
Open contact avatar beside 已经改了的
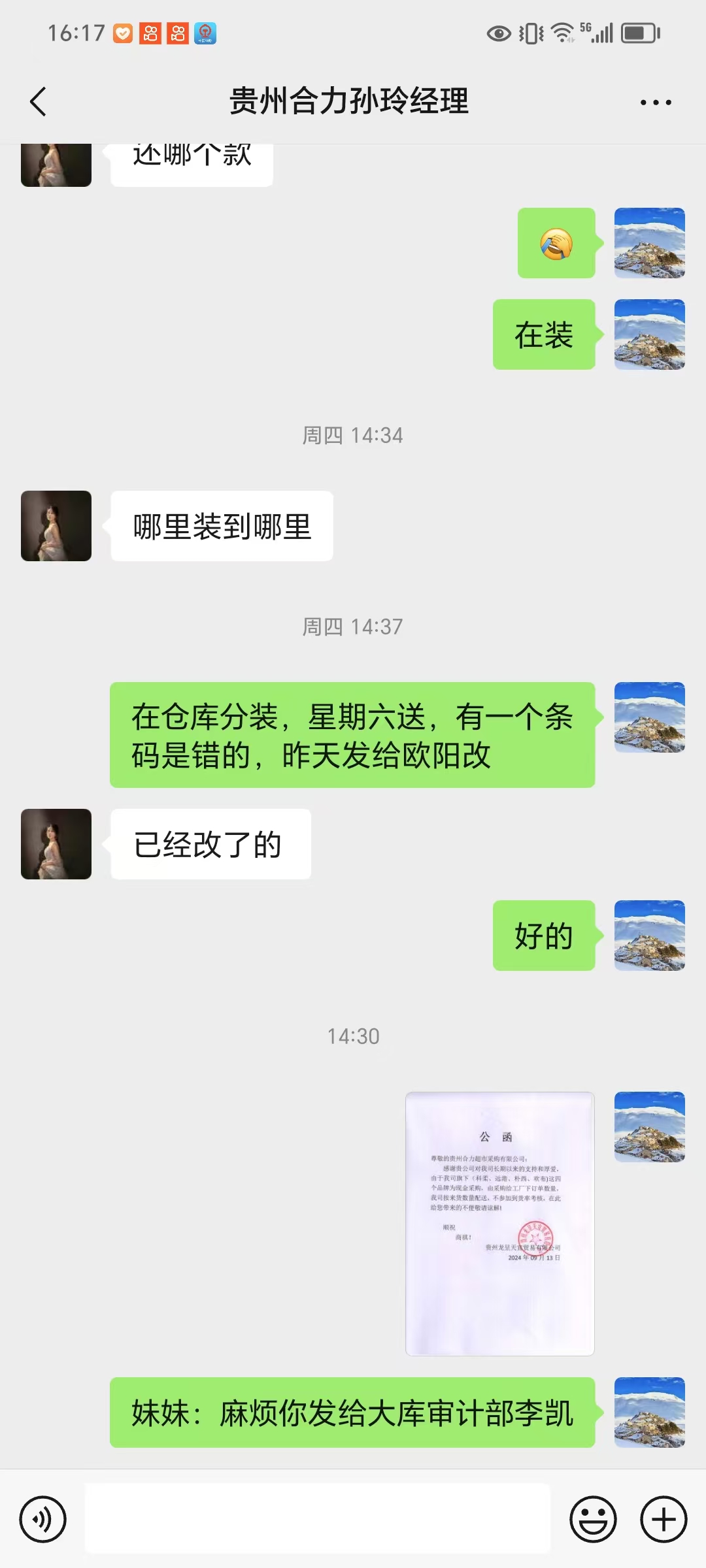point(56,844)
